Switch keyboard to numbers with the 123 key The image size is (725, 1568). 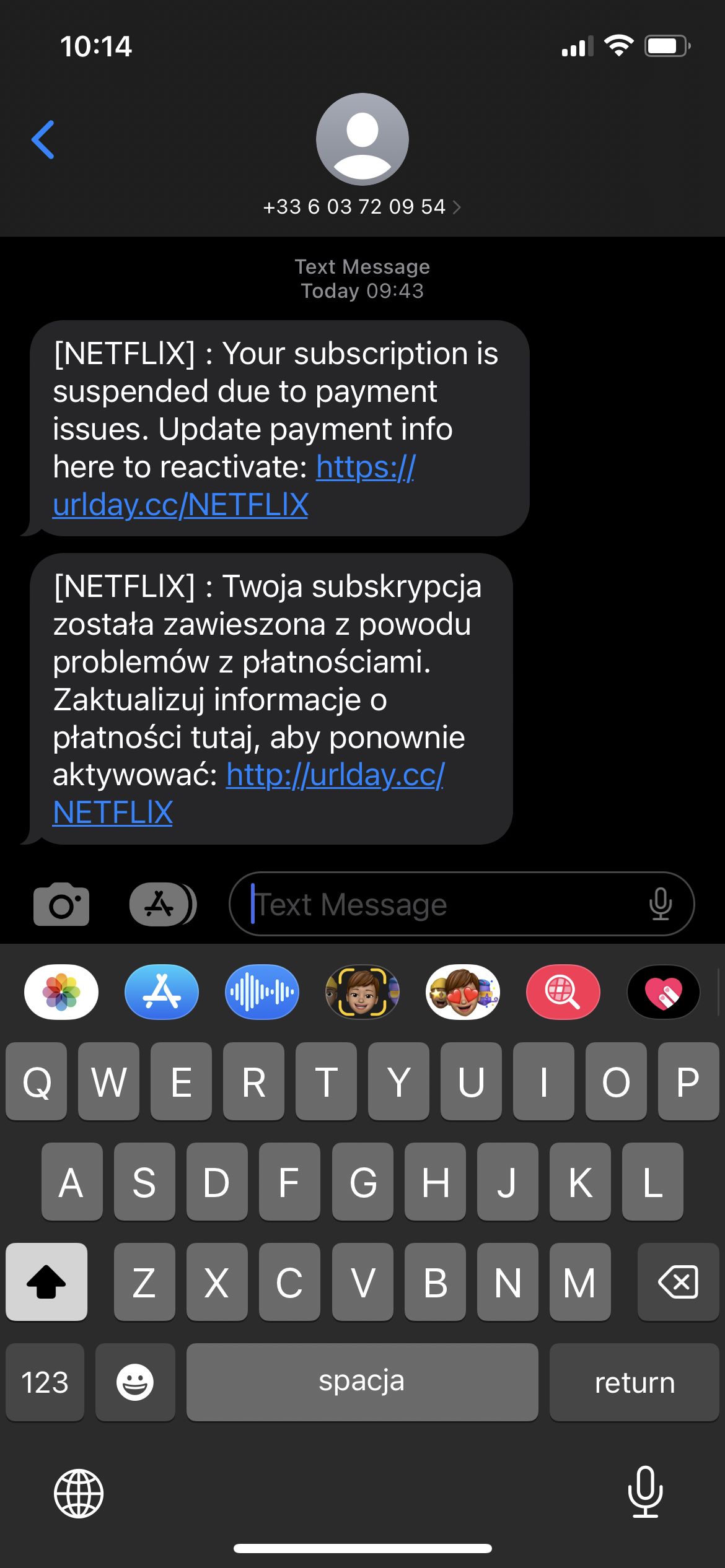tap(45, 1382)
